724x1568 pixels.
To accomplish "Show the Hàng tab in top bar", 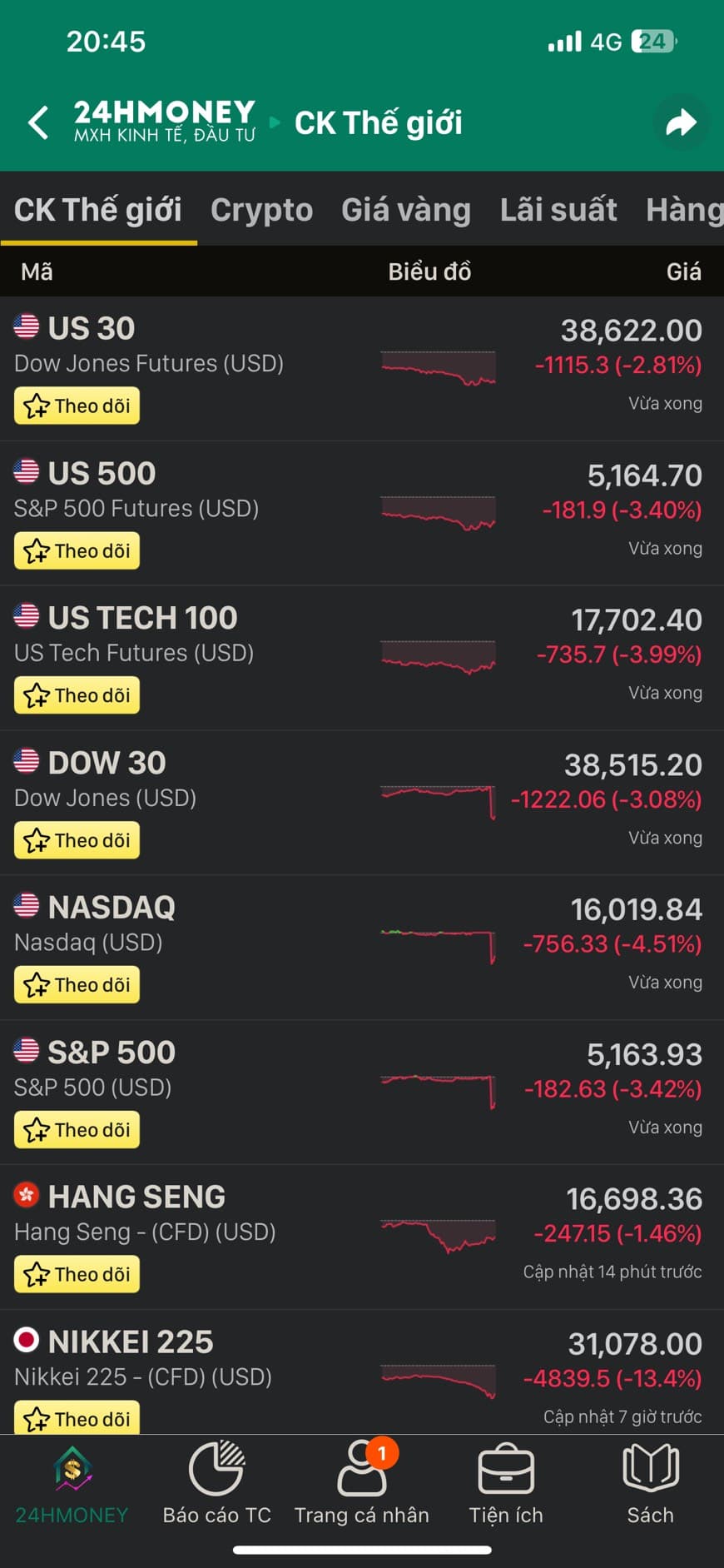I will (684, 210).
